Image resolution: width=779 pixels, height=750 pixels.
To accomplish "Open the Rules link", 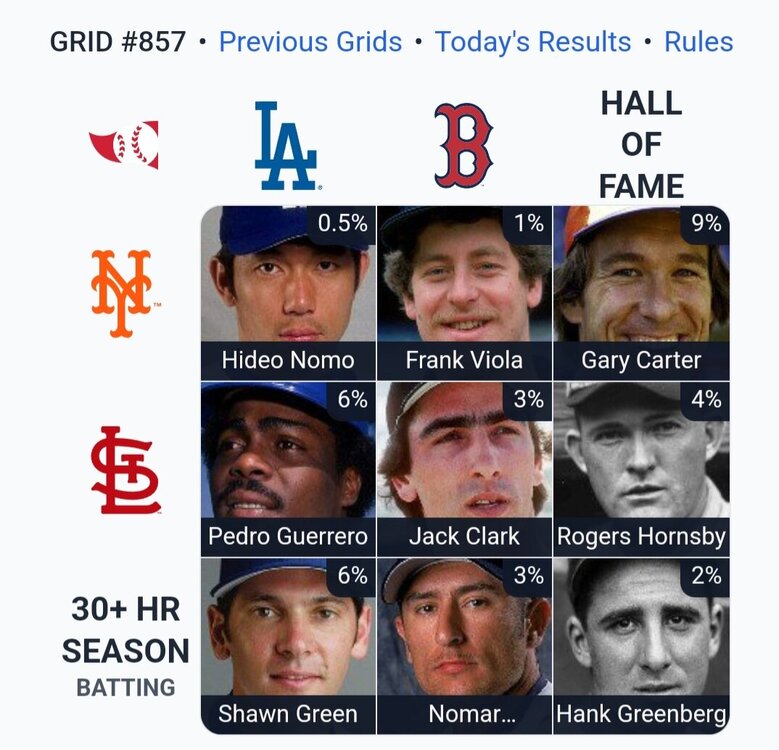I will point(698,42).
